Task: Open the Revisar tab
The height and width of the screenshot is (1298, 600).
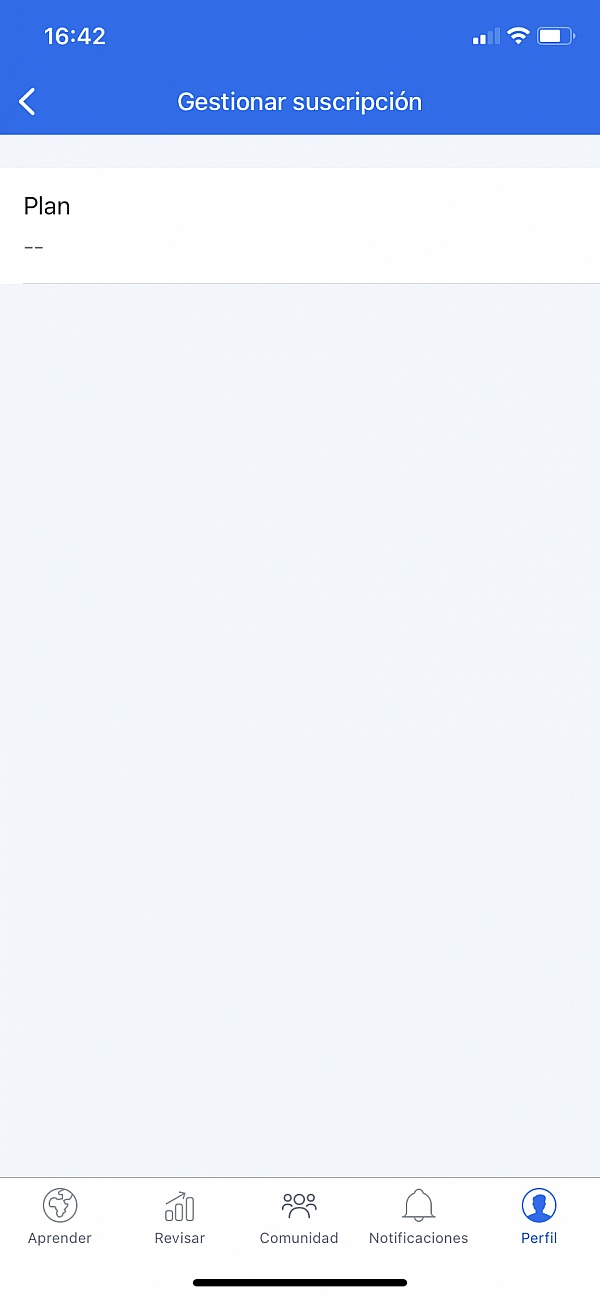Action: 180,1216
